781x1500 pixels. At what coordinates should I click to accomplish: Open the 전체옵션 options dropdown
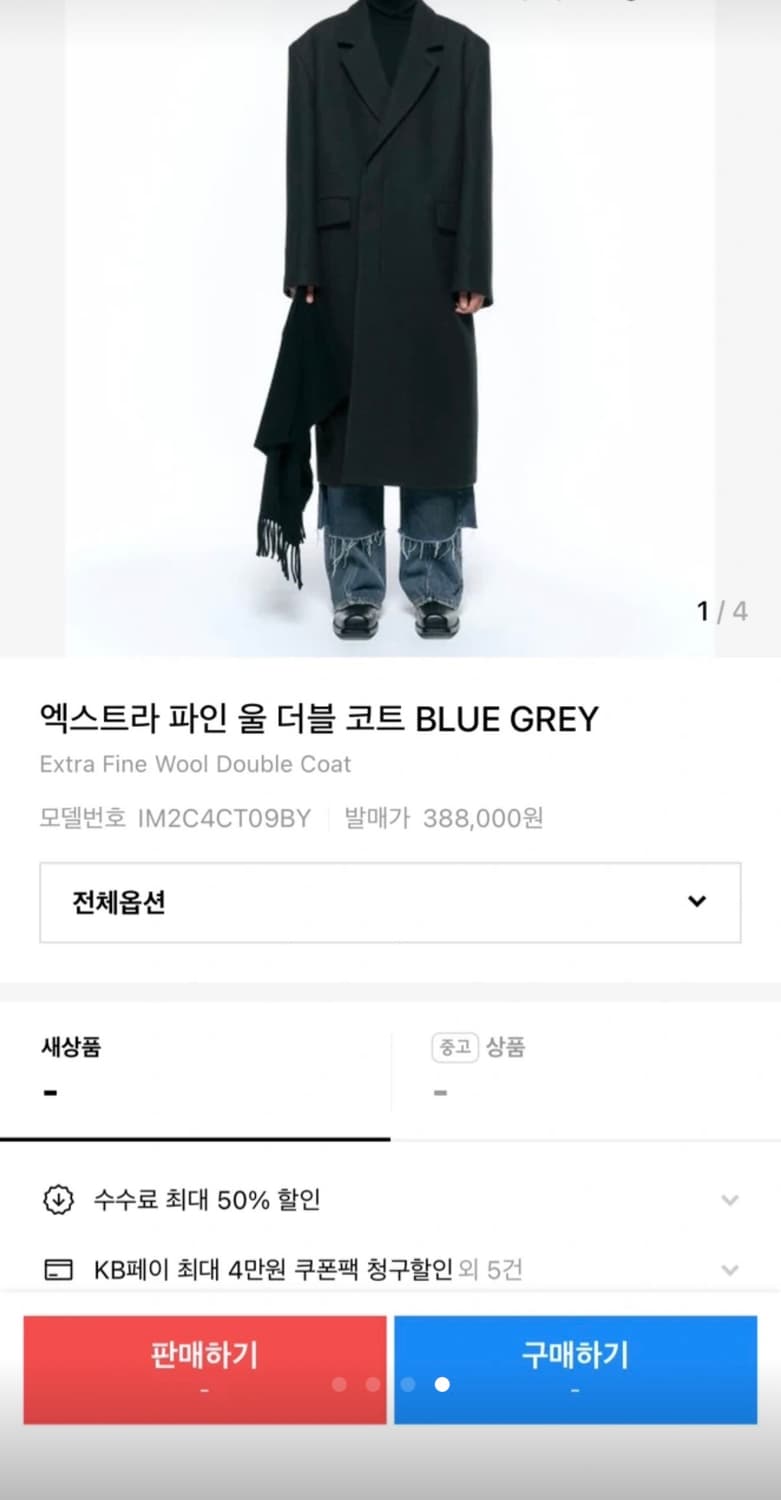[390, 903]
